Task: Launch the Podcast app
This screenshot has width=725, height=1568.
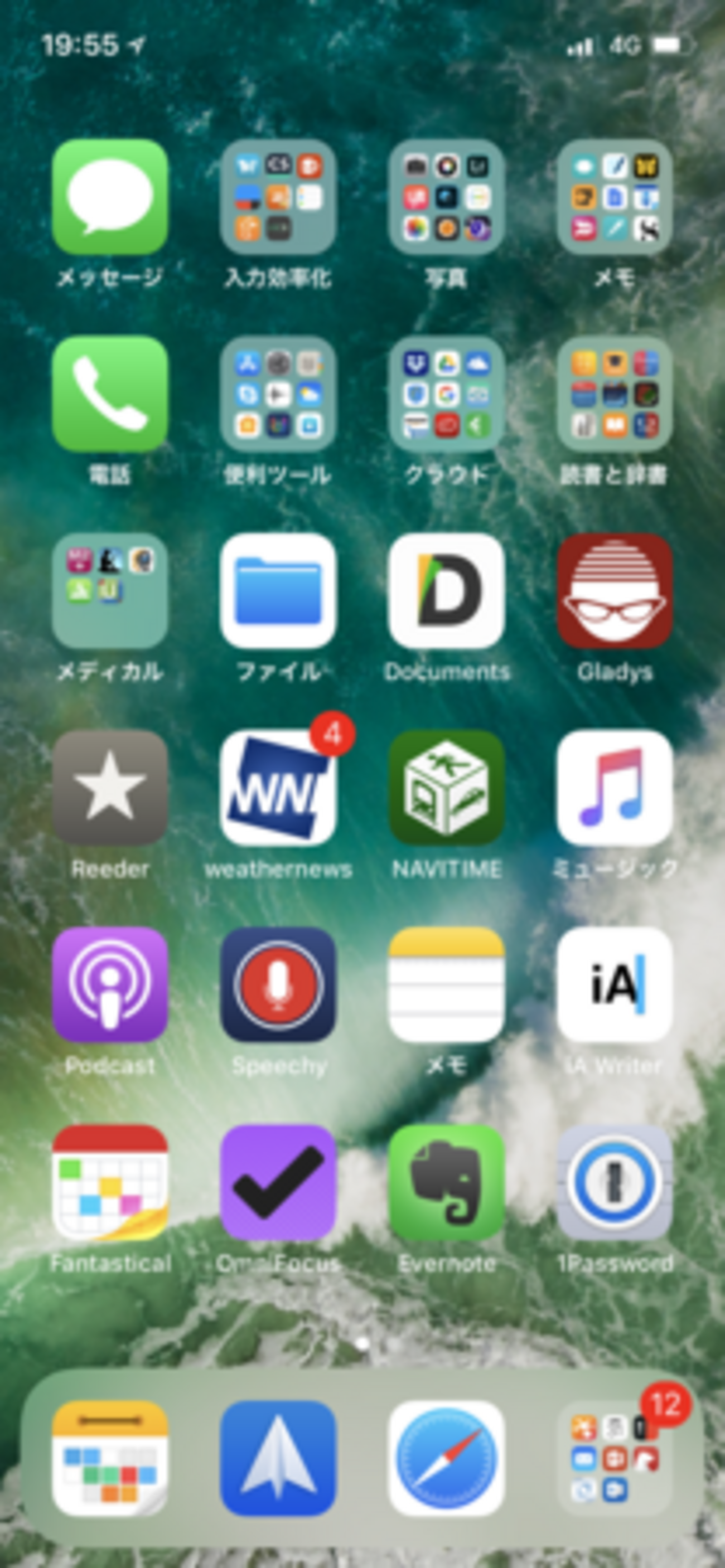Action: click(110, 984)
